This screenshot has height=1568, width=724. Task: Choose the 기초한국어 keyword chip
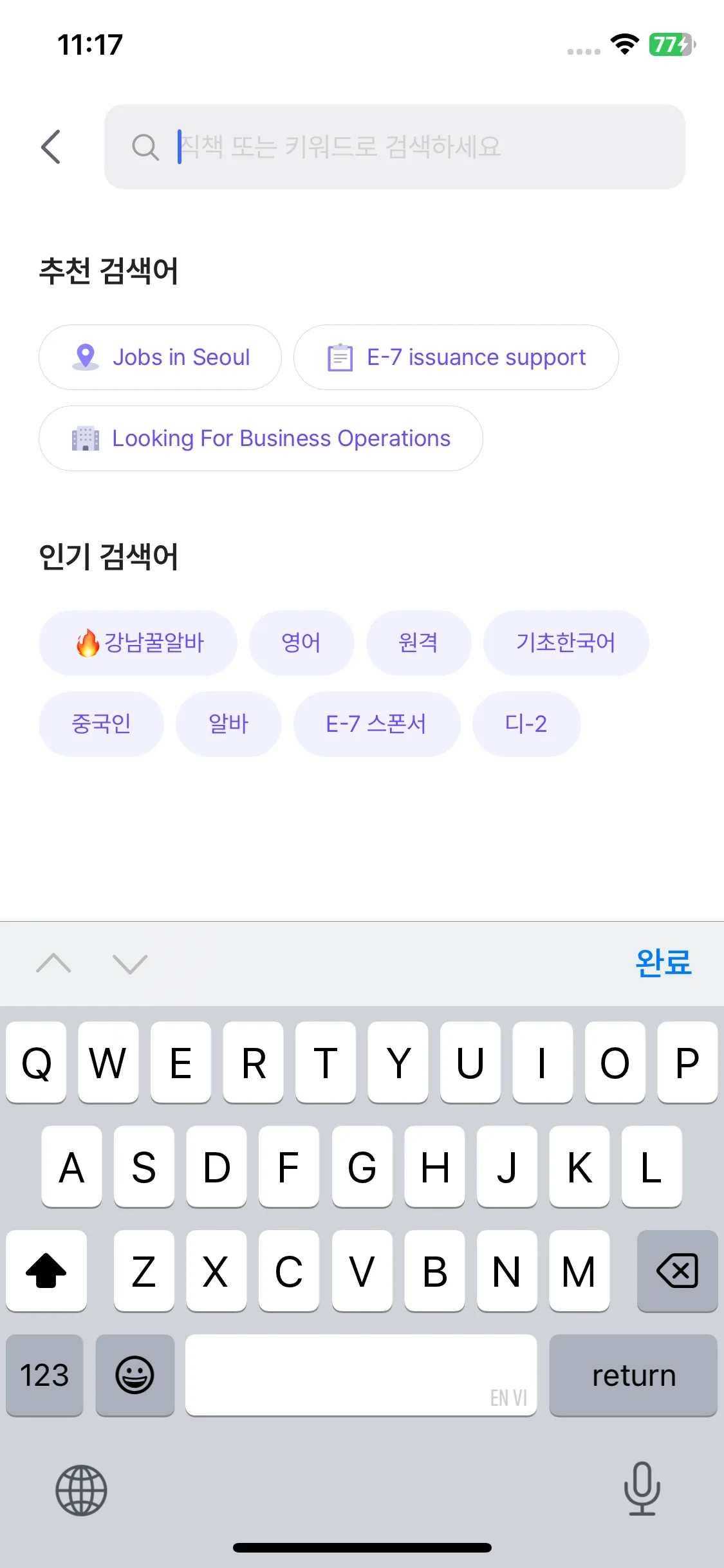tap(566, 642)
